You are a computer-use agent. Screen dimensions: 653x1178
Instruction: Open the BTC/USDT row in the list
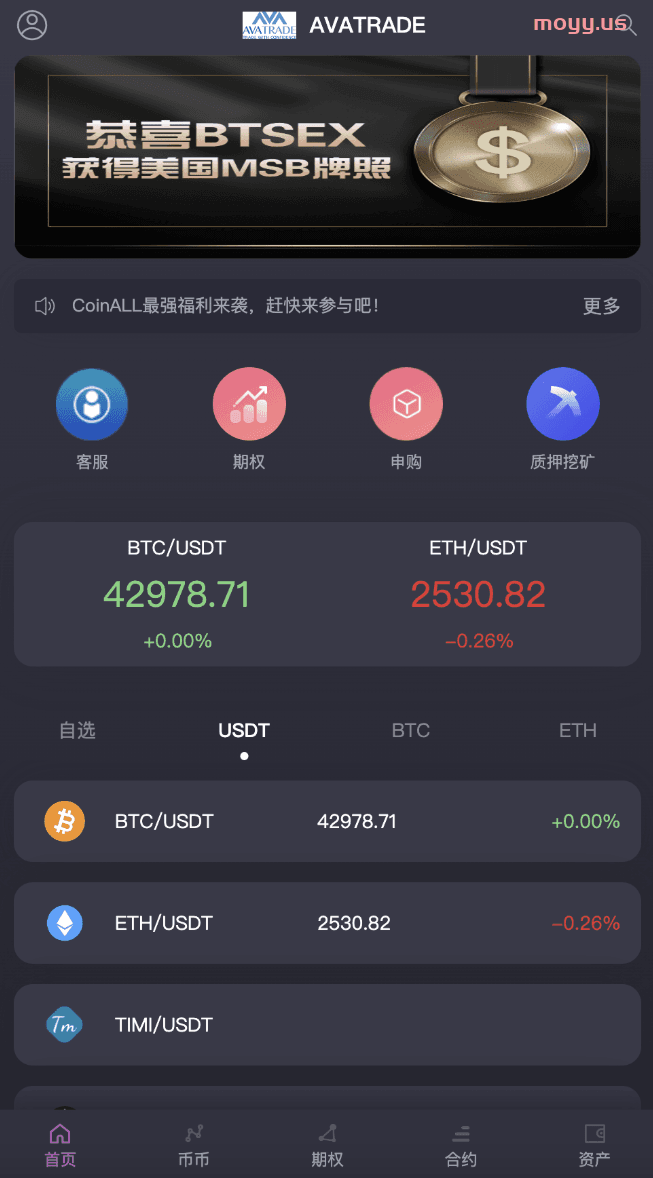point(327,821)
